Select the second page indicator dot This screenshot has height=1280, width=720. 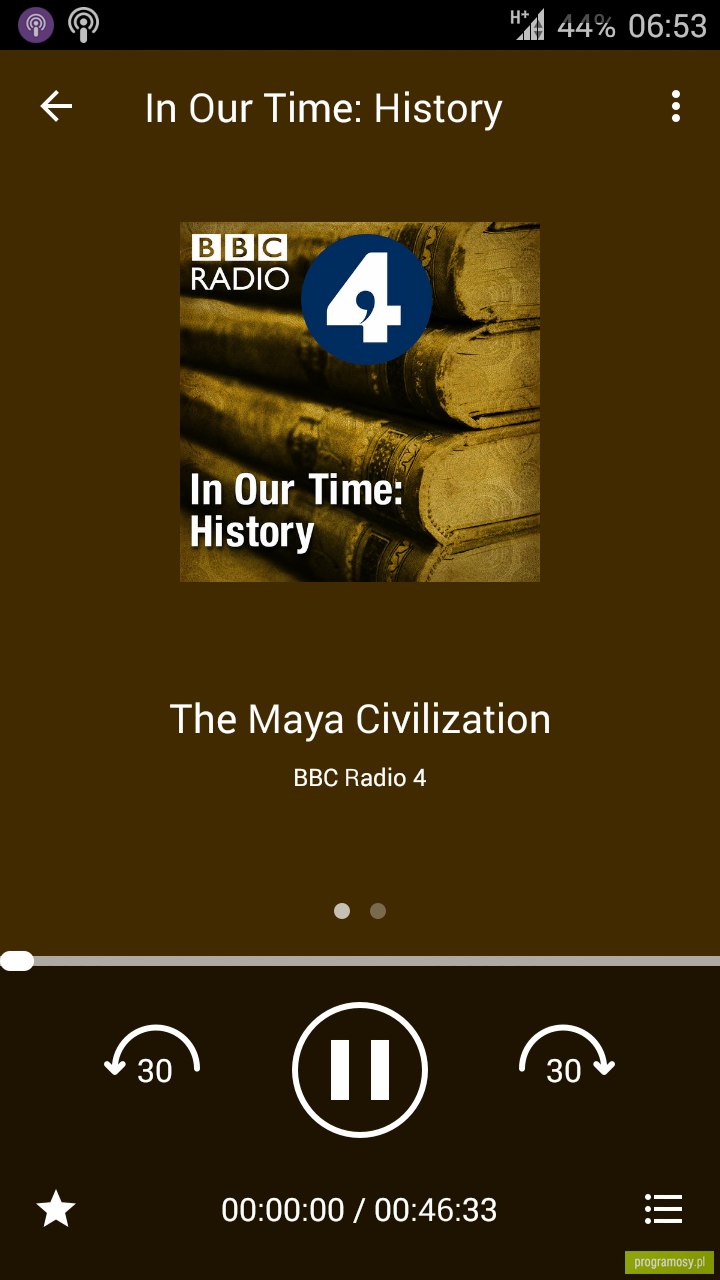(378, 911)
